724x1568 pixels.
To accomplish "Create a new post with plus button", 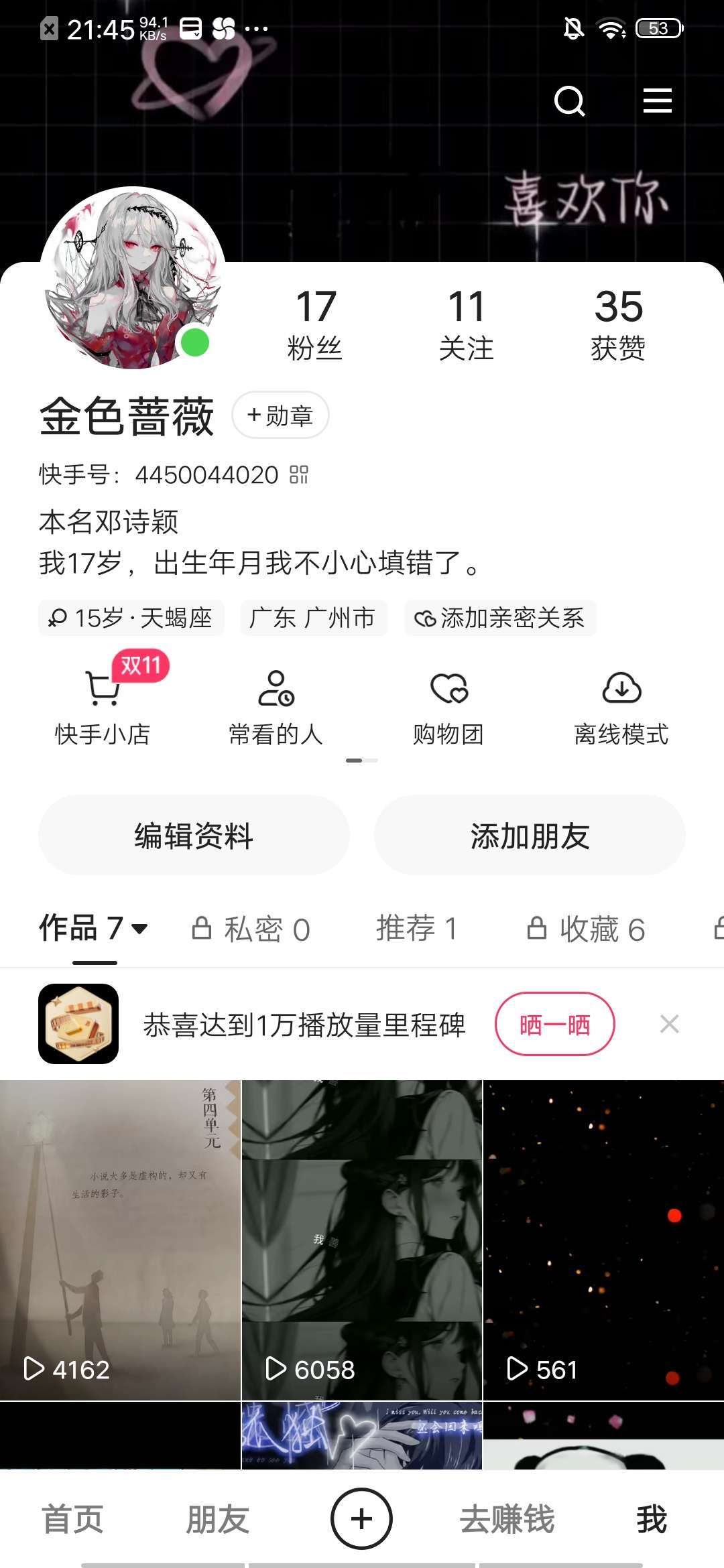I will [362, 1519].
